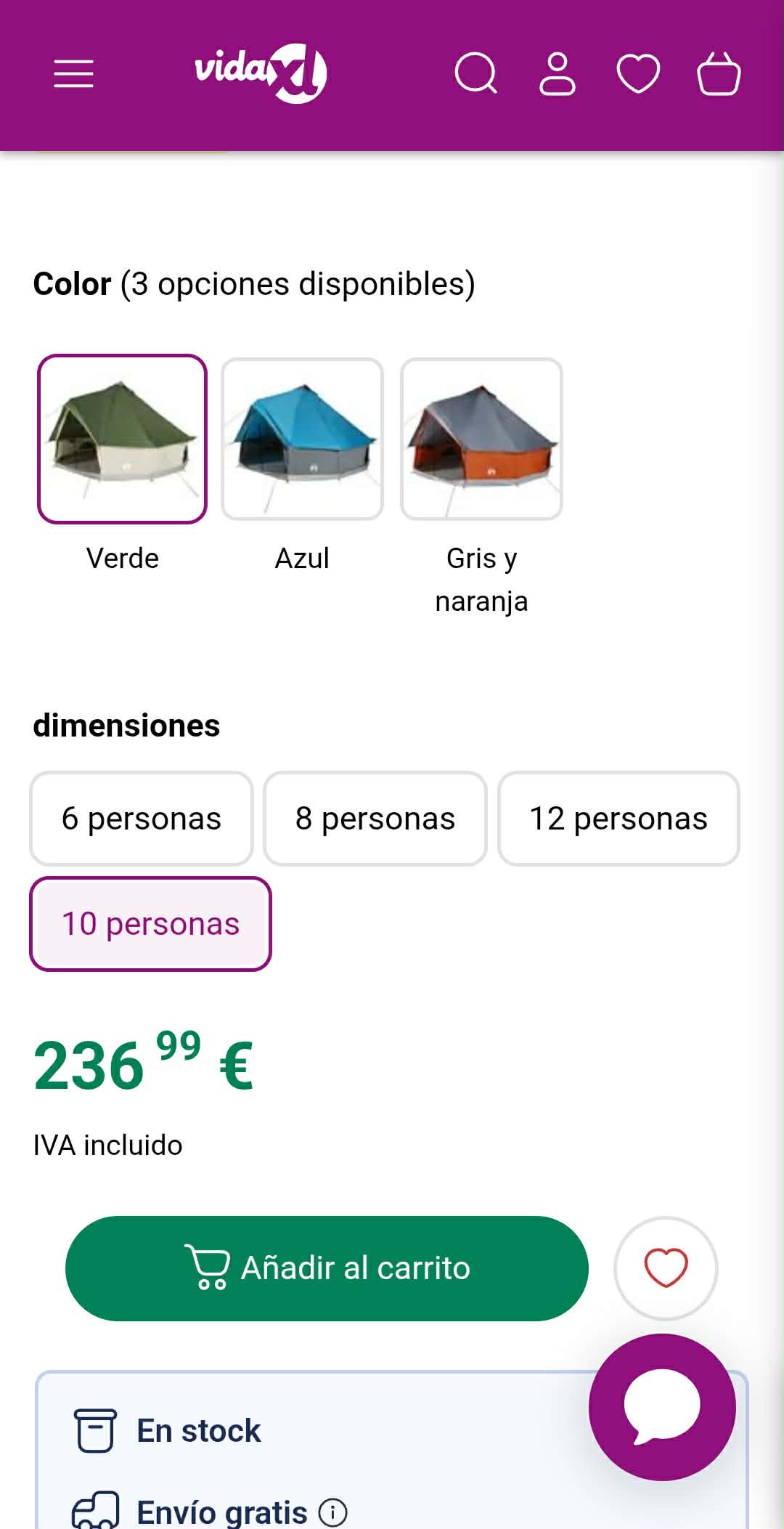Select the Verde tent color
The width and height of the screenshot is (784, 1529).
click(123, 439)
